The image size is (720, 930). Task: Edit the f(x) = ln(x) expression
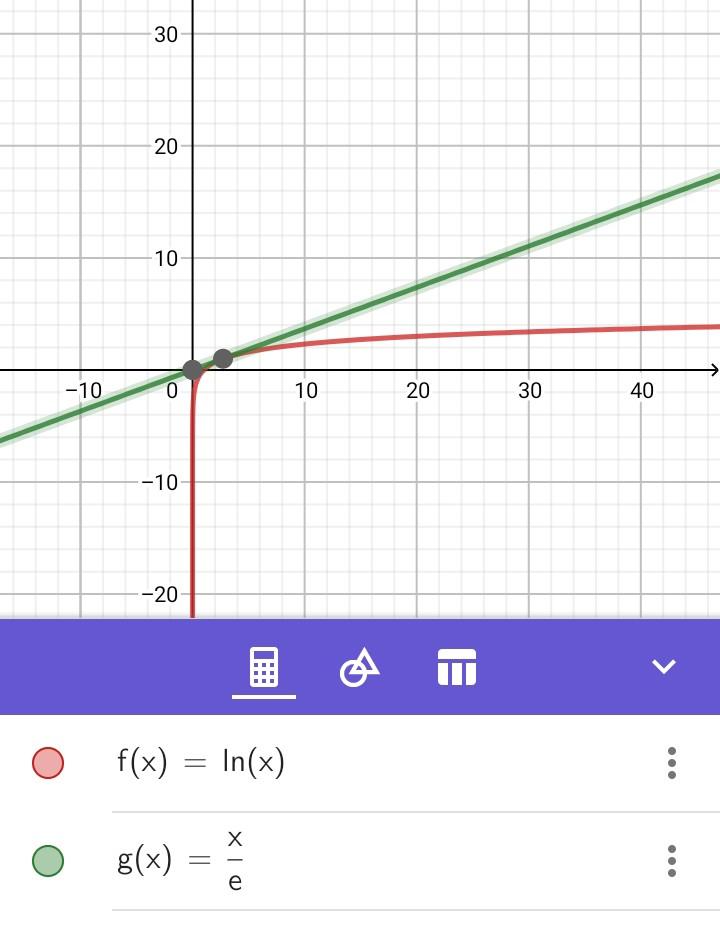[x=201, y=763]
